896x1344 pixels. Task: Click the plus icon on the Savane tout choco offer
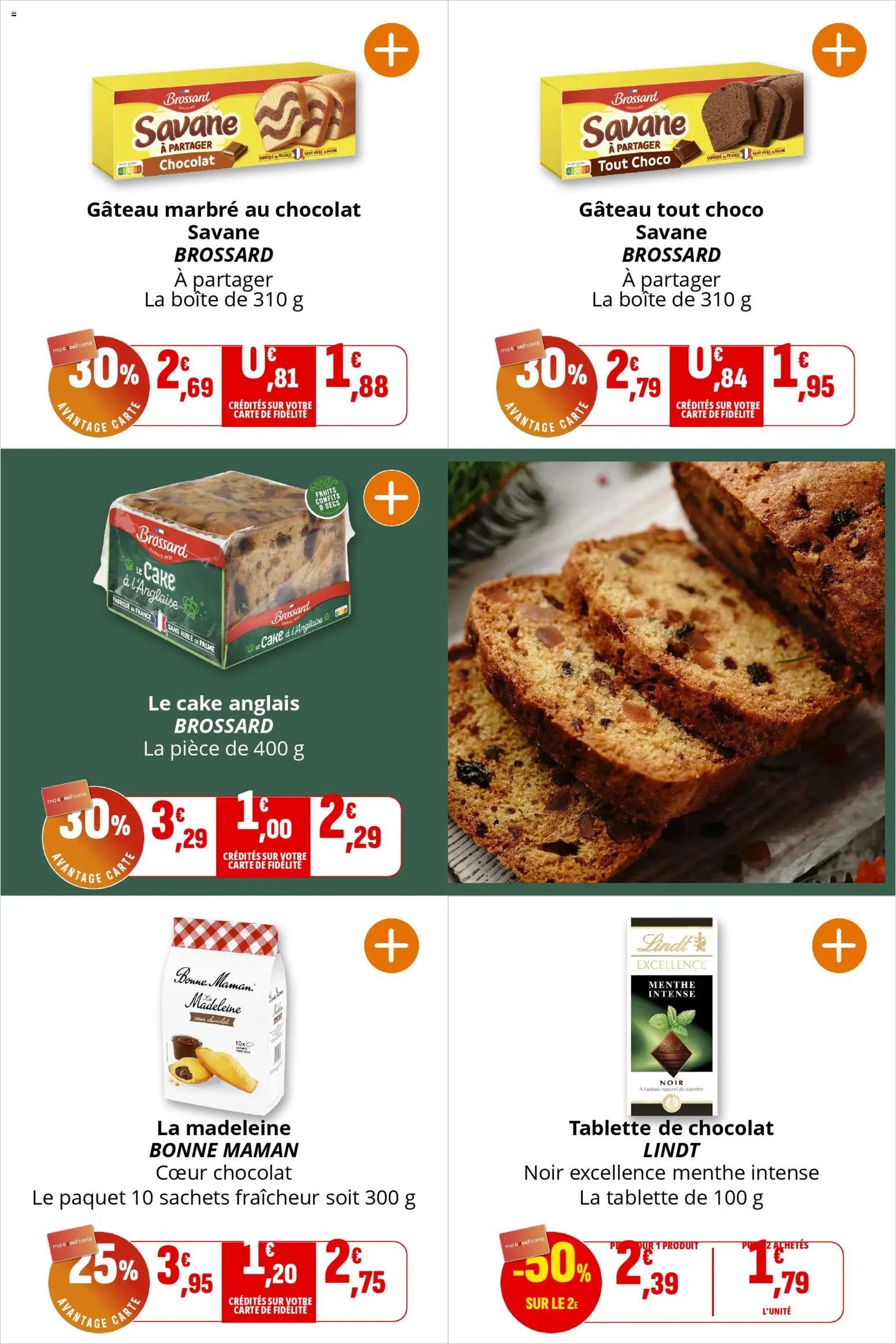tap(841, 50)
